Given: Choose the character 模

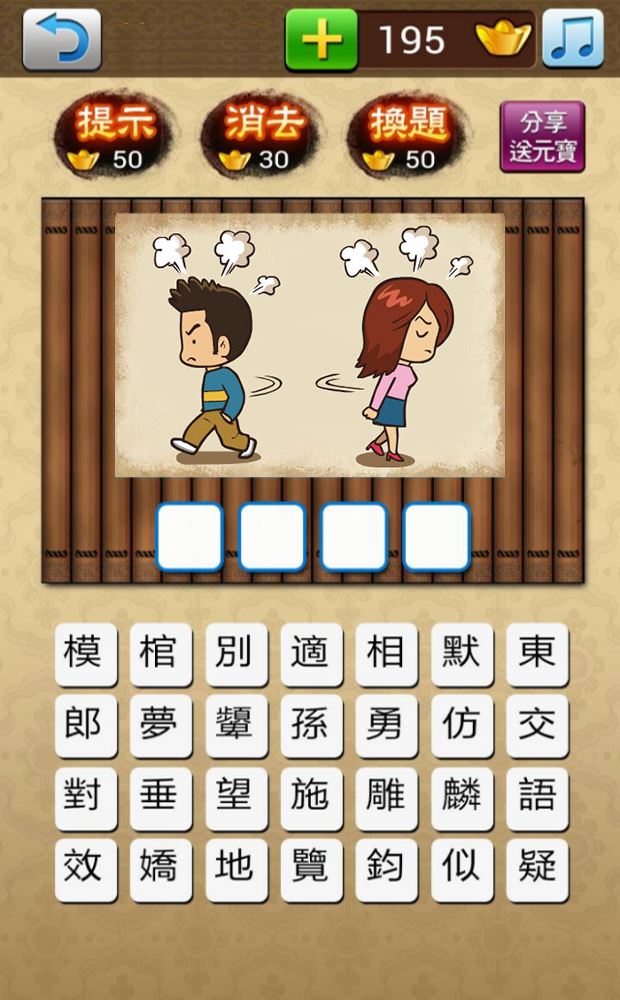Looking at the screenshot, I should tap(85, 654).
